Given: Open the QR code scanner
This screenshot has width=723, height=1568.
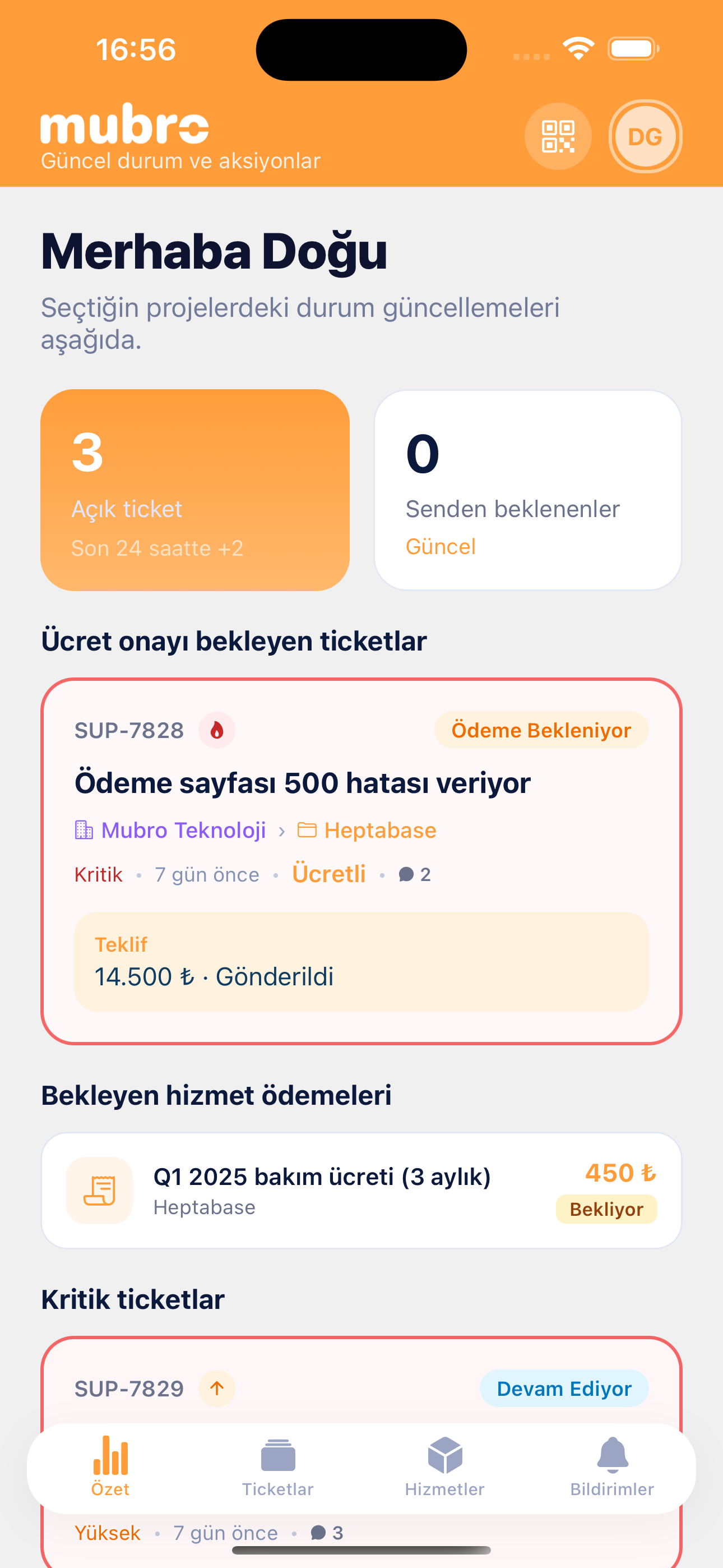Looking at the screenshot, I should coord(558,136).
